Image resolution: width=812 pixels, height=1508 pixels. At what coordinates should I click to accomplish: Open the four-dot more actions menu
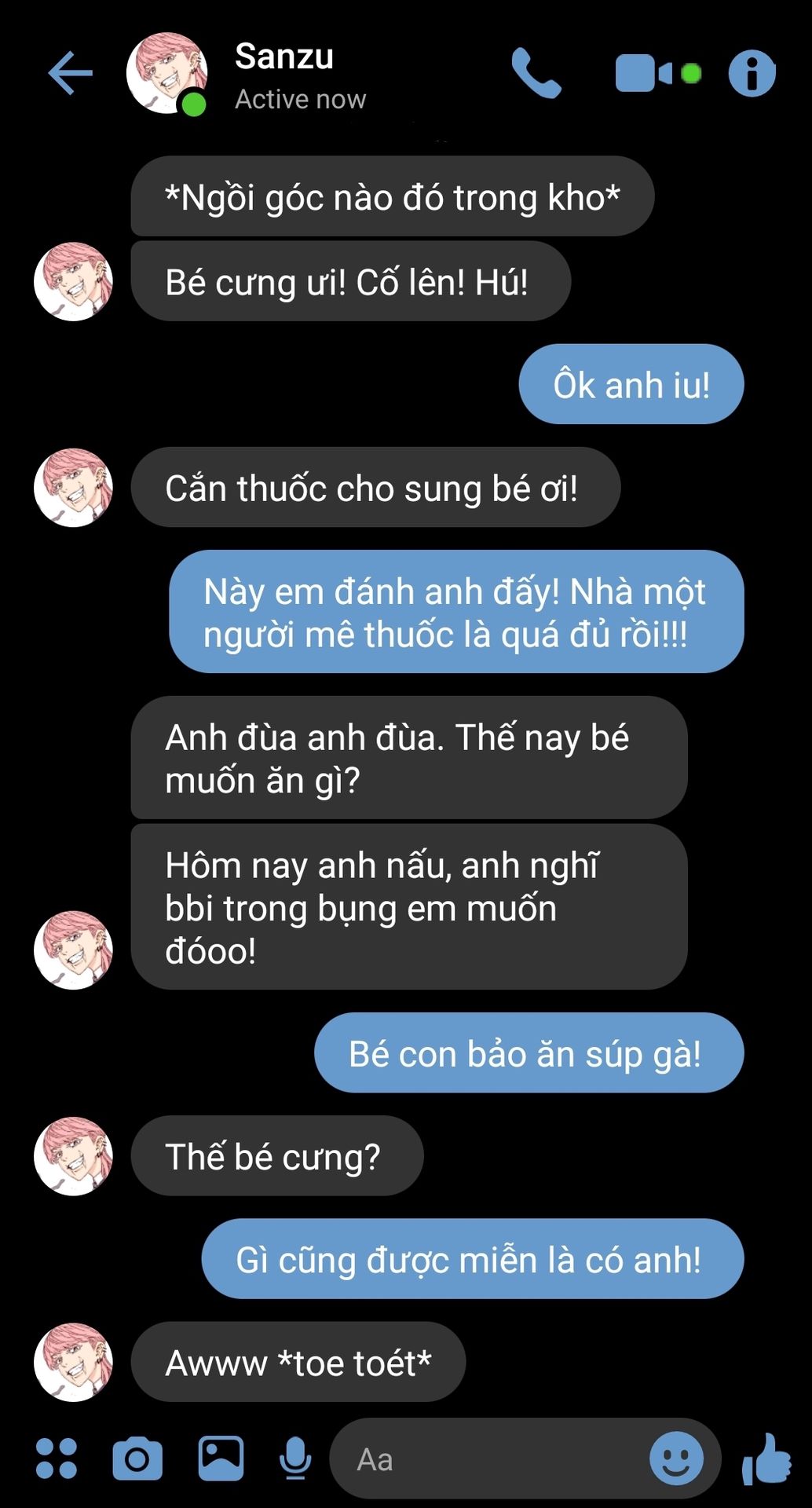tap(57, 1459)
